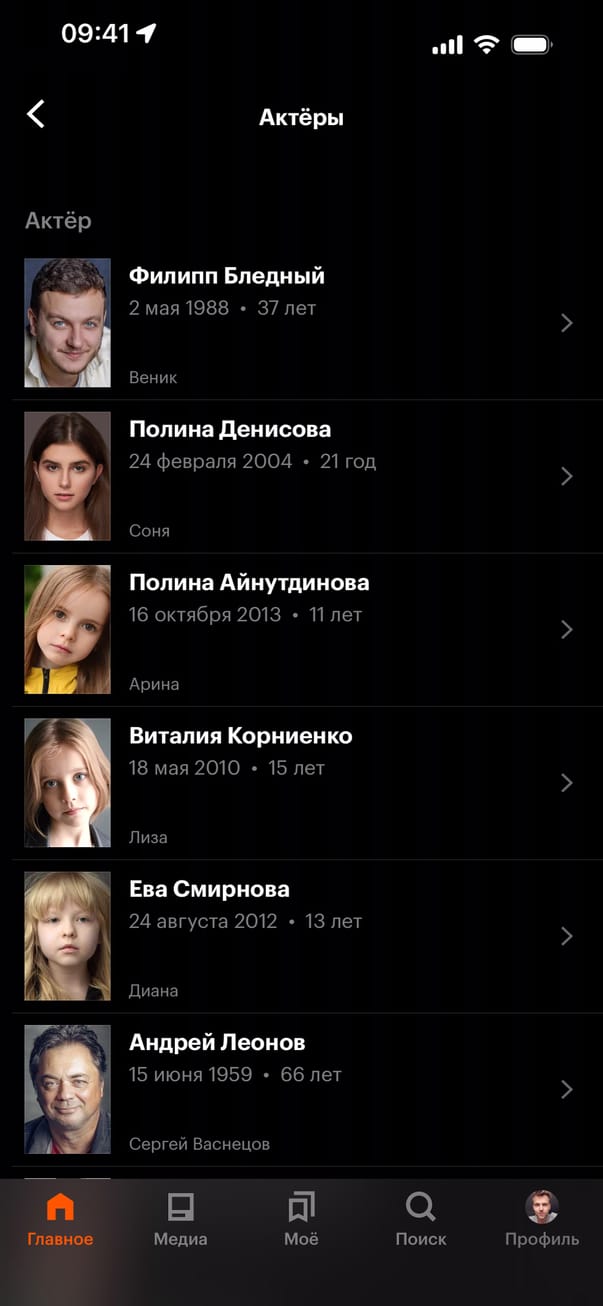Go to the Моё tab
The image size is (603, 1306).
tap(301, 1220)
